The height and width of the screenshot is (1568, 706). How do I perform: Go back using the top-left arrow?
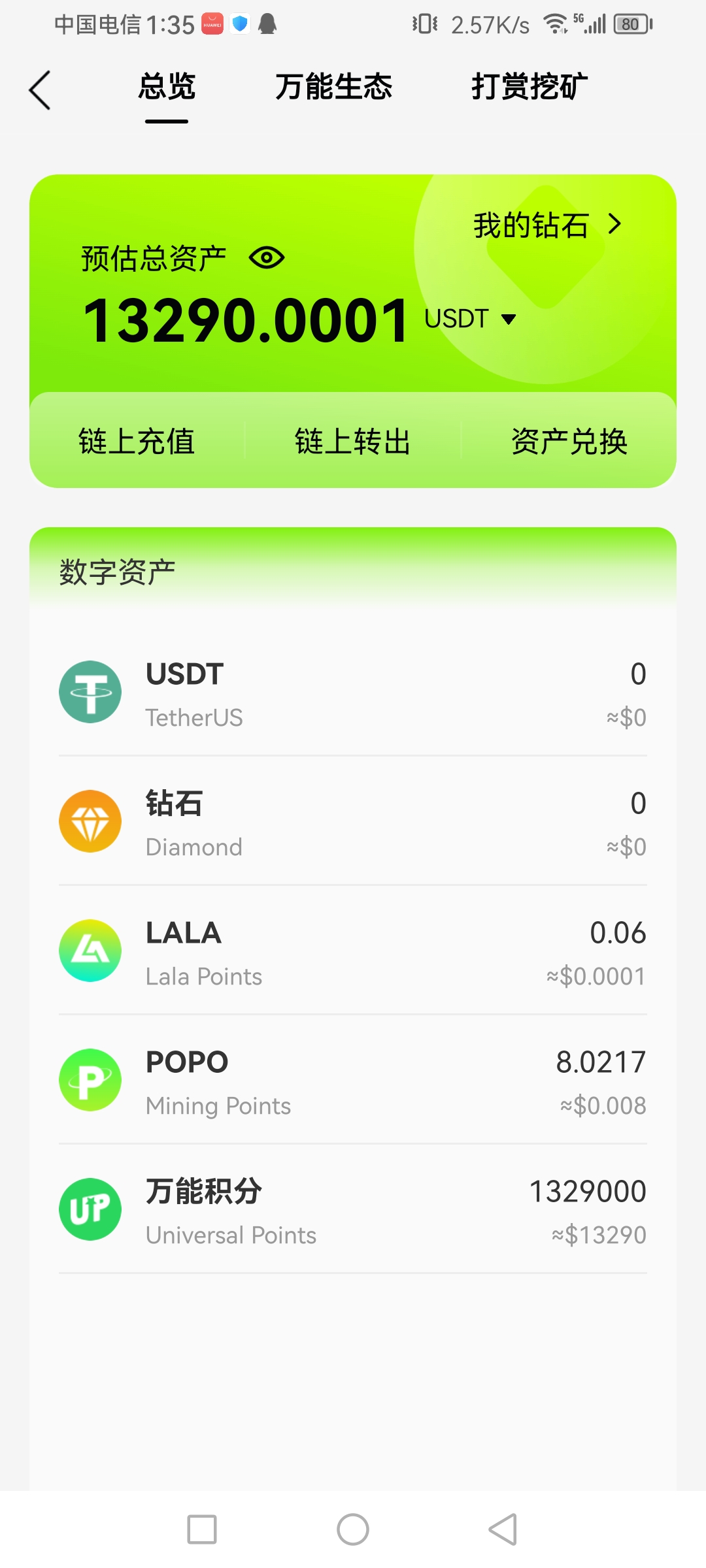pyautogui.click(x=41, y=90)
